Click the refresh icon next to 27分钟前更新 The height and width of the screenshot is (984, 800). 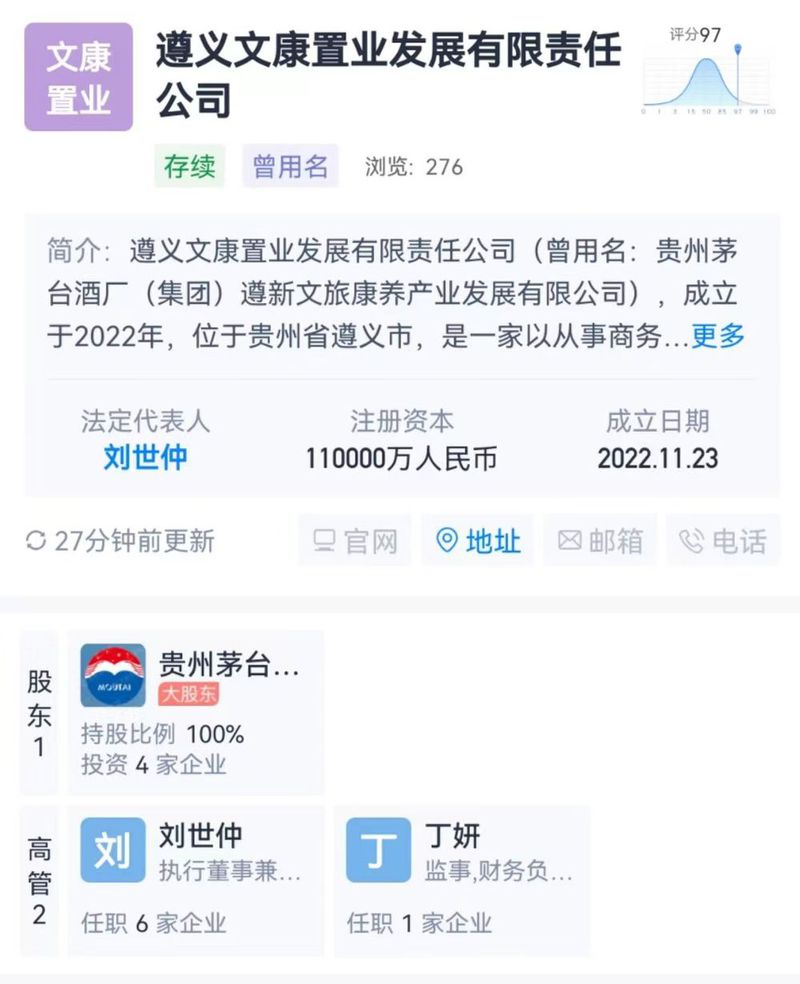tap(36, 540)
